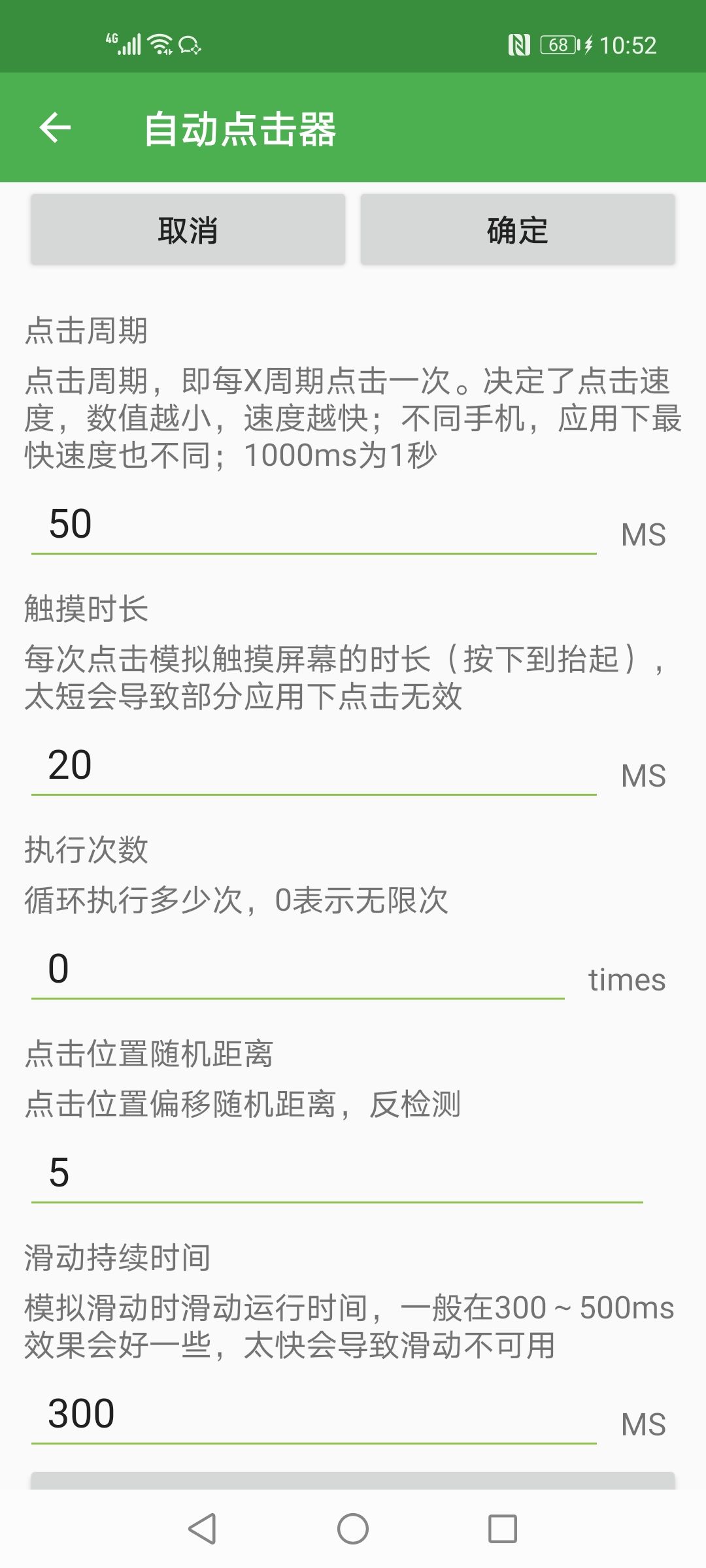Open the system recent apps view

502,1529
